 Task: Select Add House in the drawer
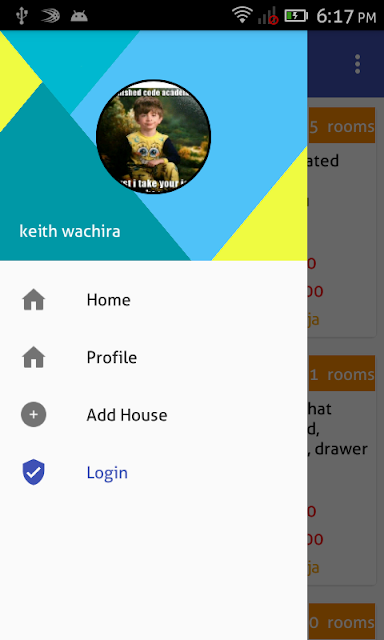pyautogui.click(x=153, y=415)
